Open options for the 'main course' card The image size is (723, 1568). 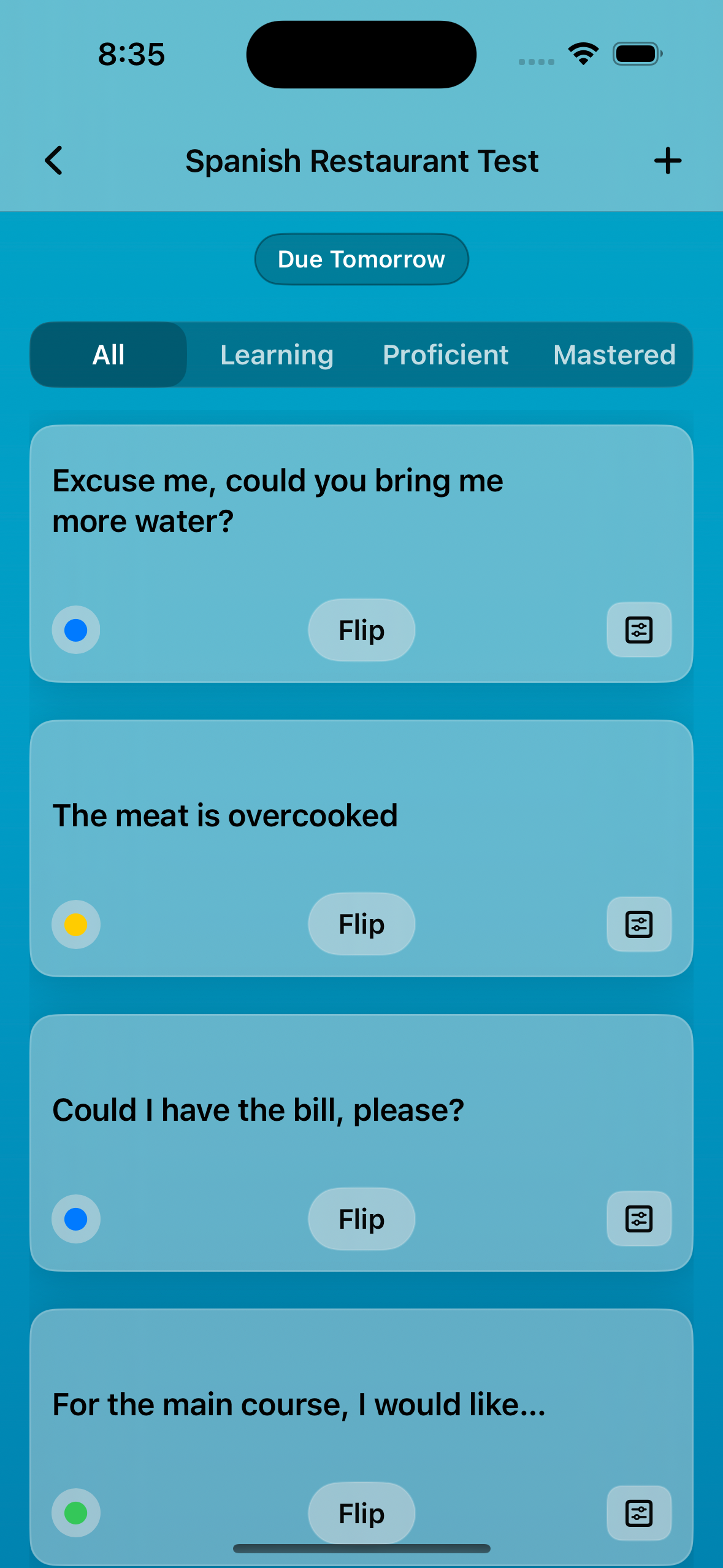pos(638,1513)
